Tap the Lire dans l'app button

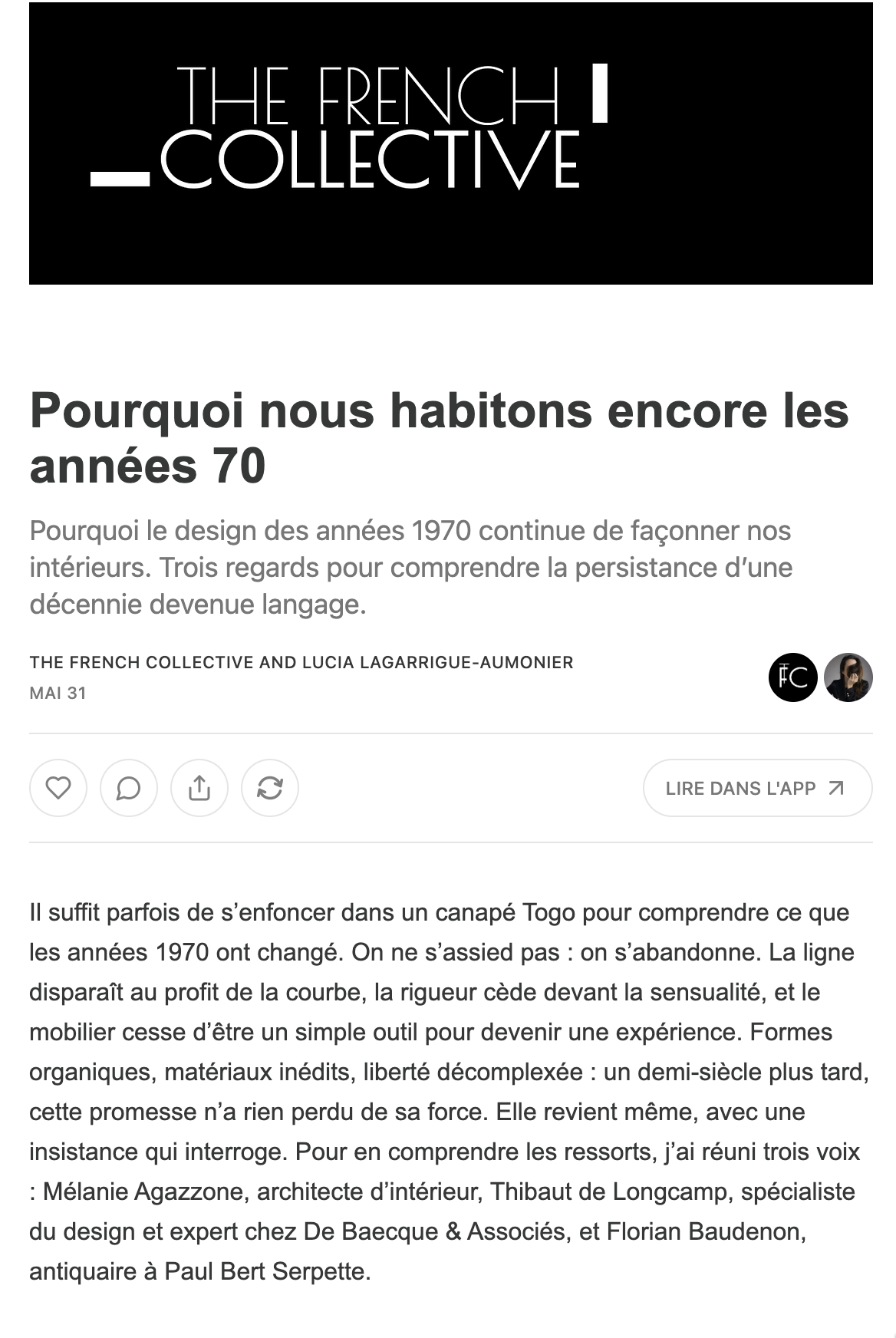click(x=757, y=788)
